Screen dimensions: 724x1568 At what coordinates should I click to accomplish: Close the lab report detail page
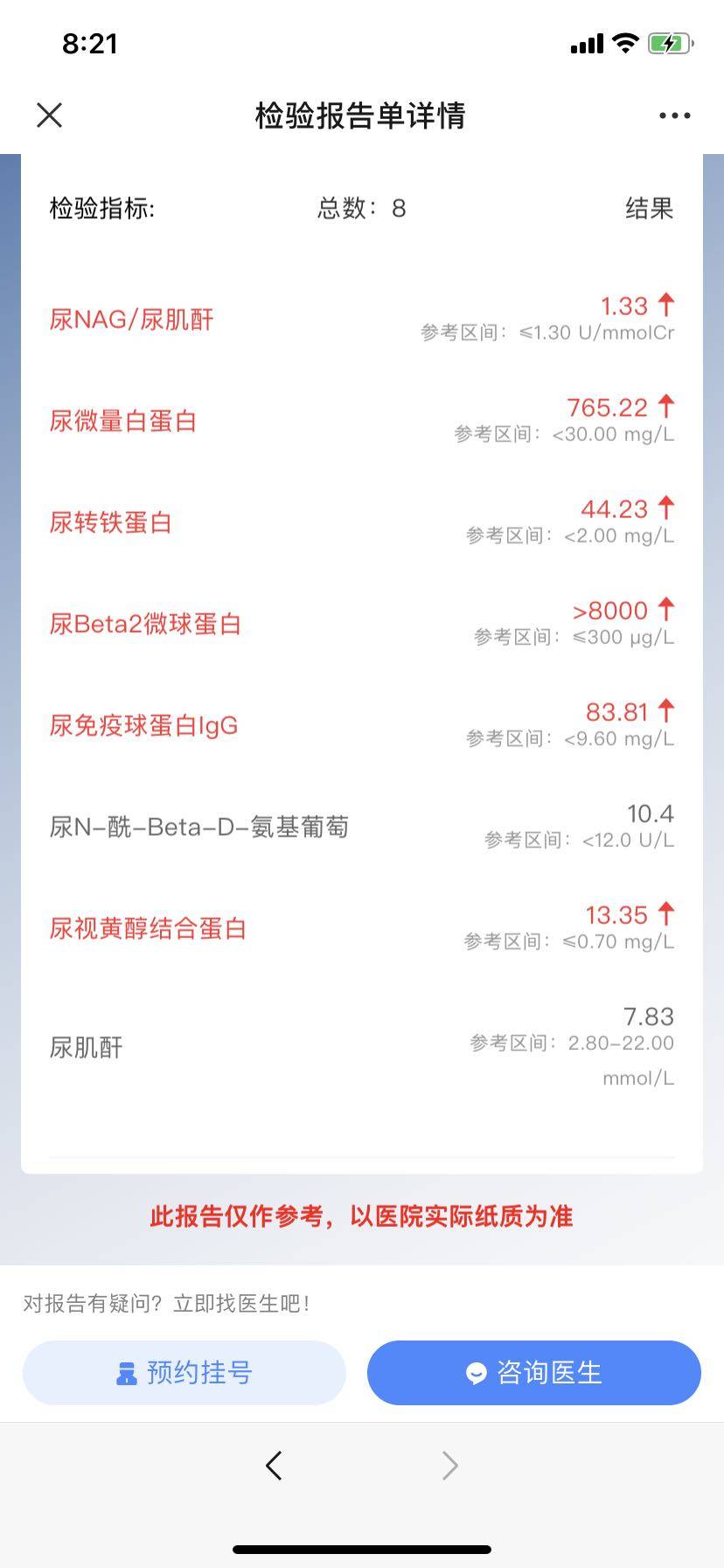click(50, 115)
